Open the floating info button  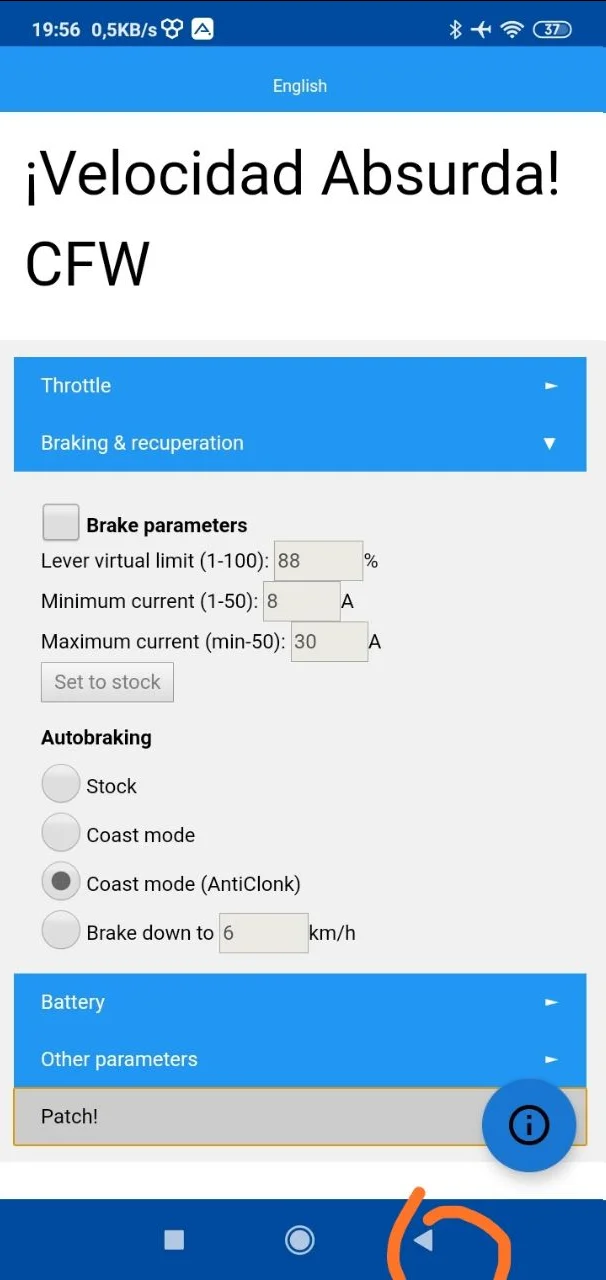pyautogui.click(x=529, y=1126)
